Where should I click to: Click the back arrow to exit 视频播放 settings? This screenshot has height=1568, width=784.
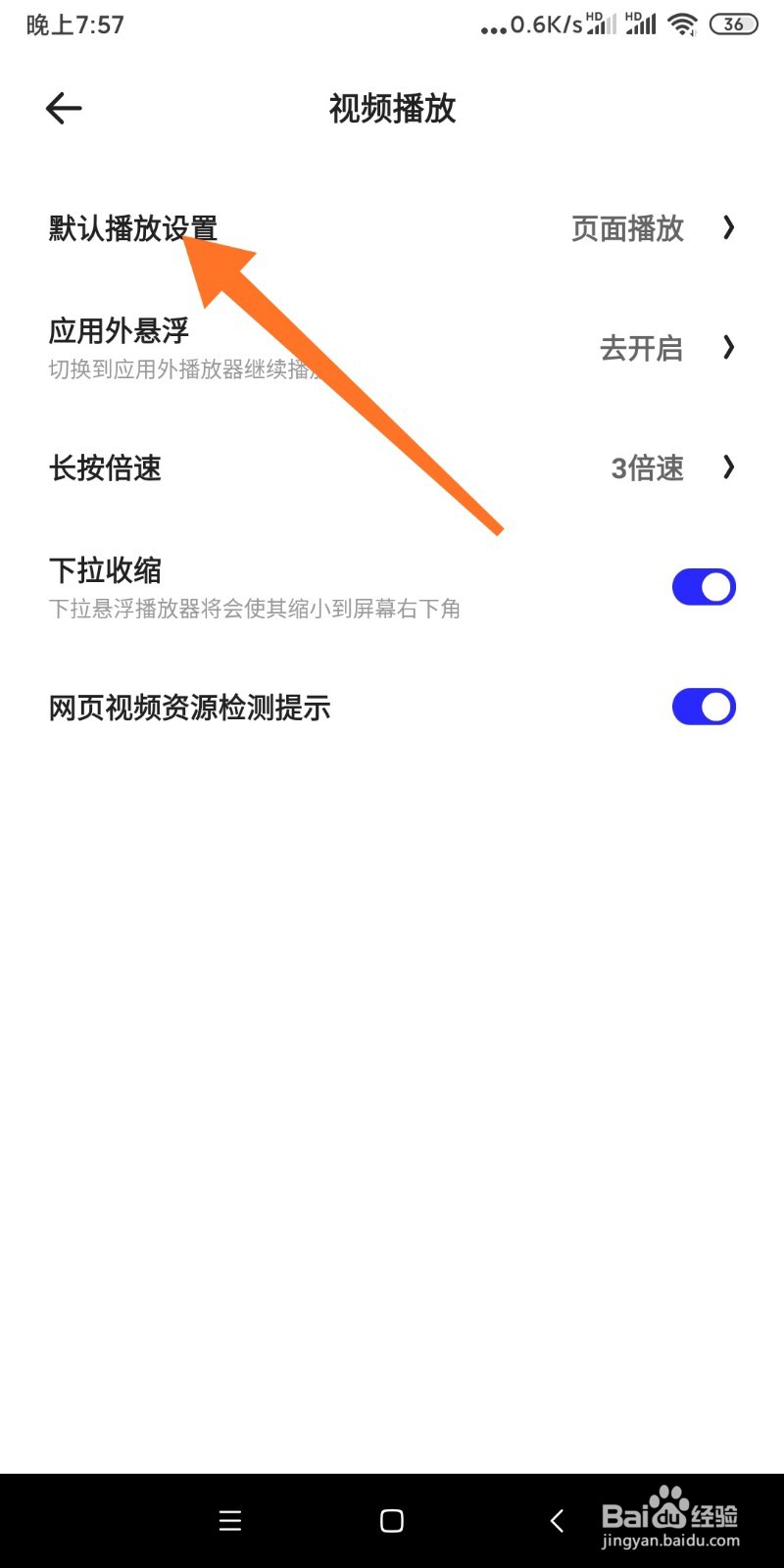[x=63, y=108]
